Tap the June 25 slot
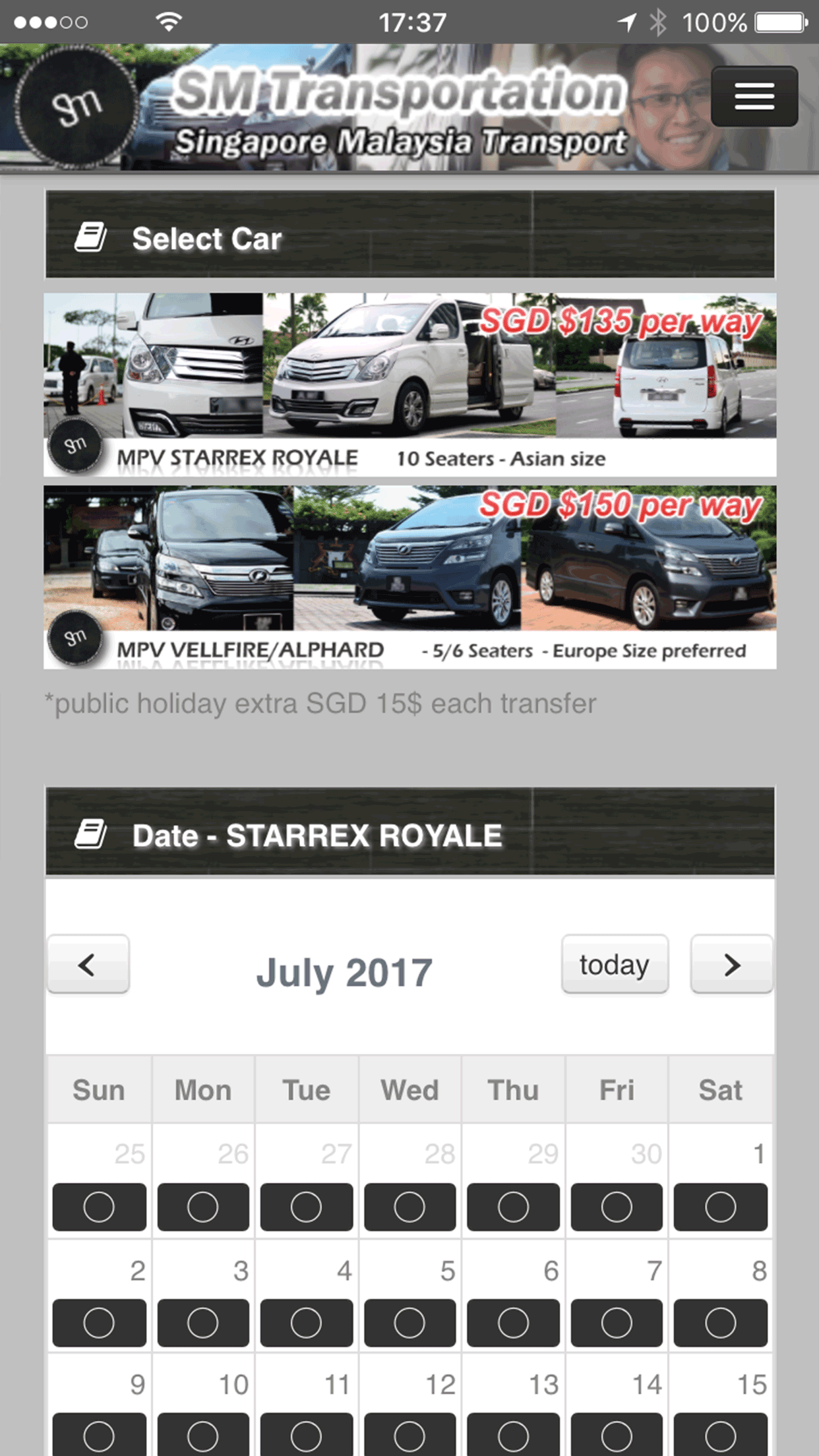 coord(99,1207)
